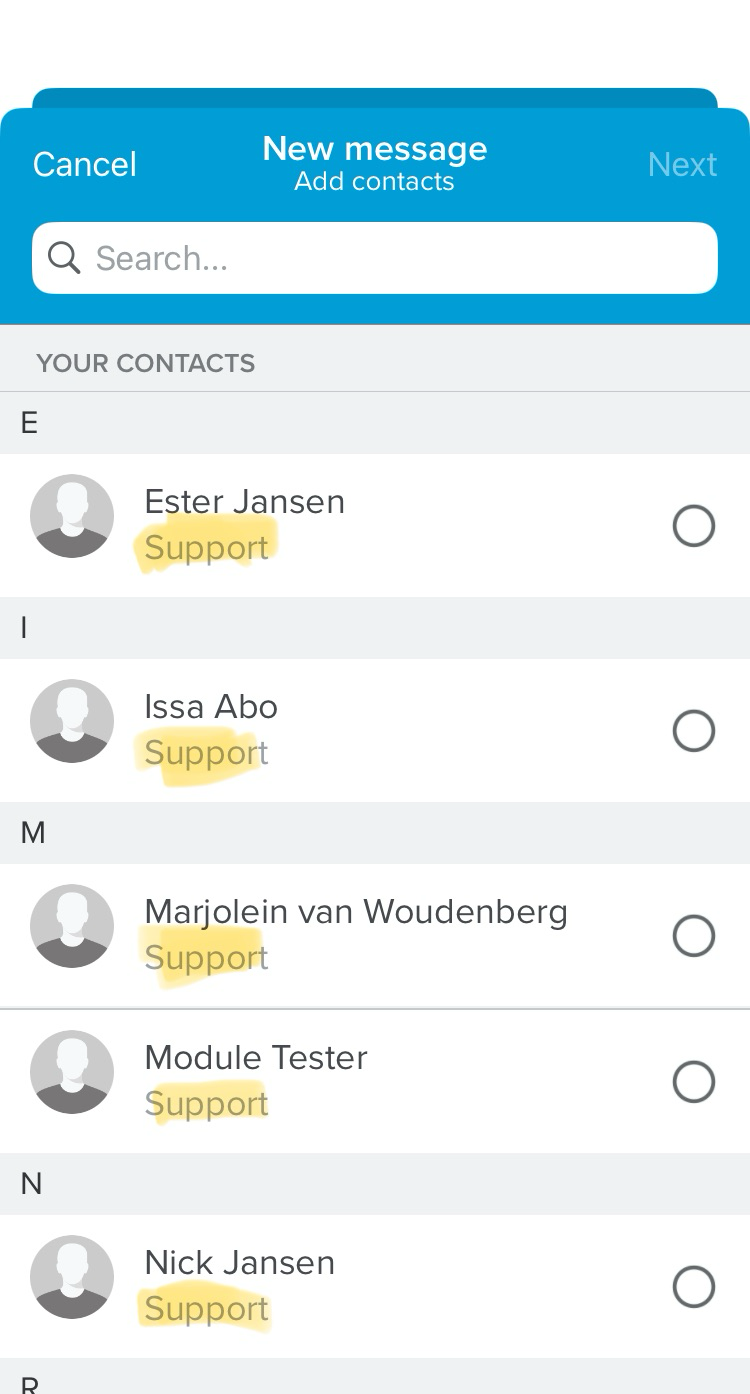Select Marjolein van Woudenberg's radio button
Screen dimensions: 750x1394
(694, 936)
